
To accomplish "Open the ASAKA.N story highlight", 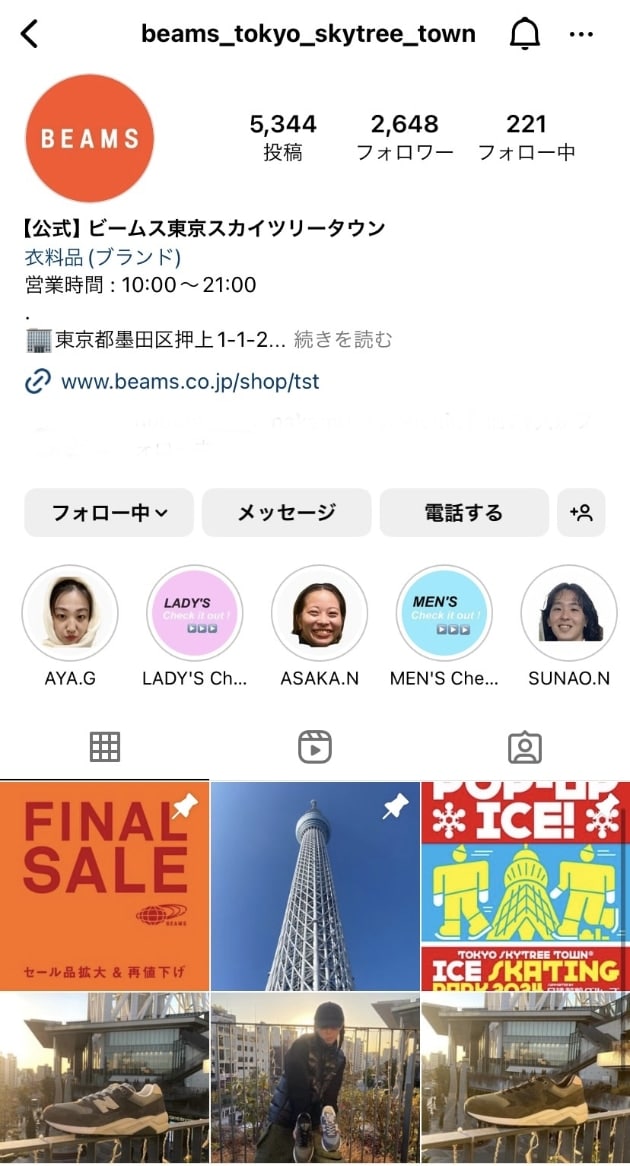I will (320, 613).
